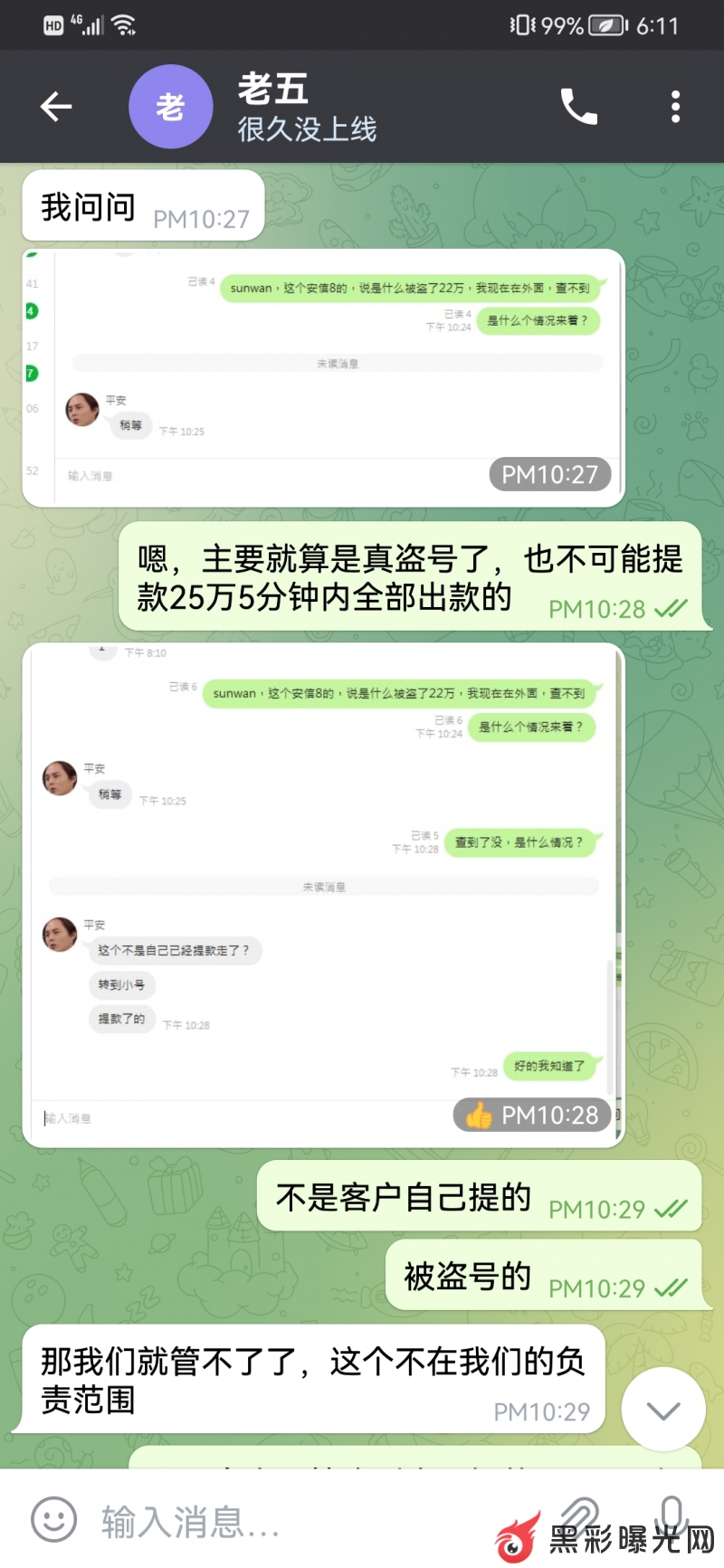
Task: Jump to the latest messages
Action: tap(663, 1410)
